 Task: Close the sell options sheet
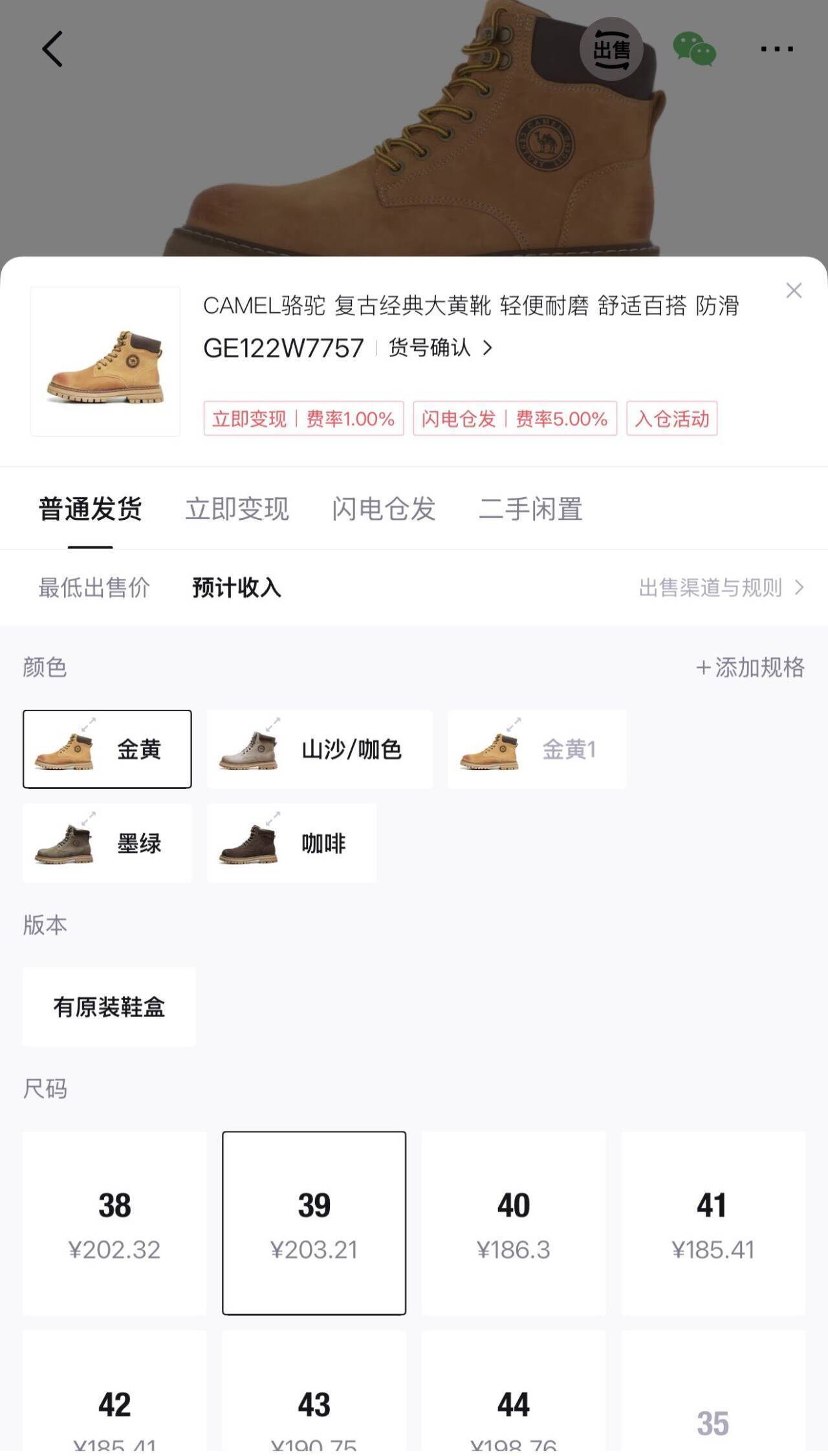pos(794,290)
